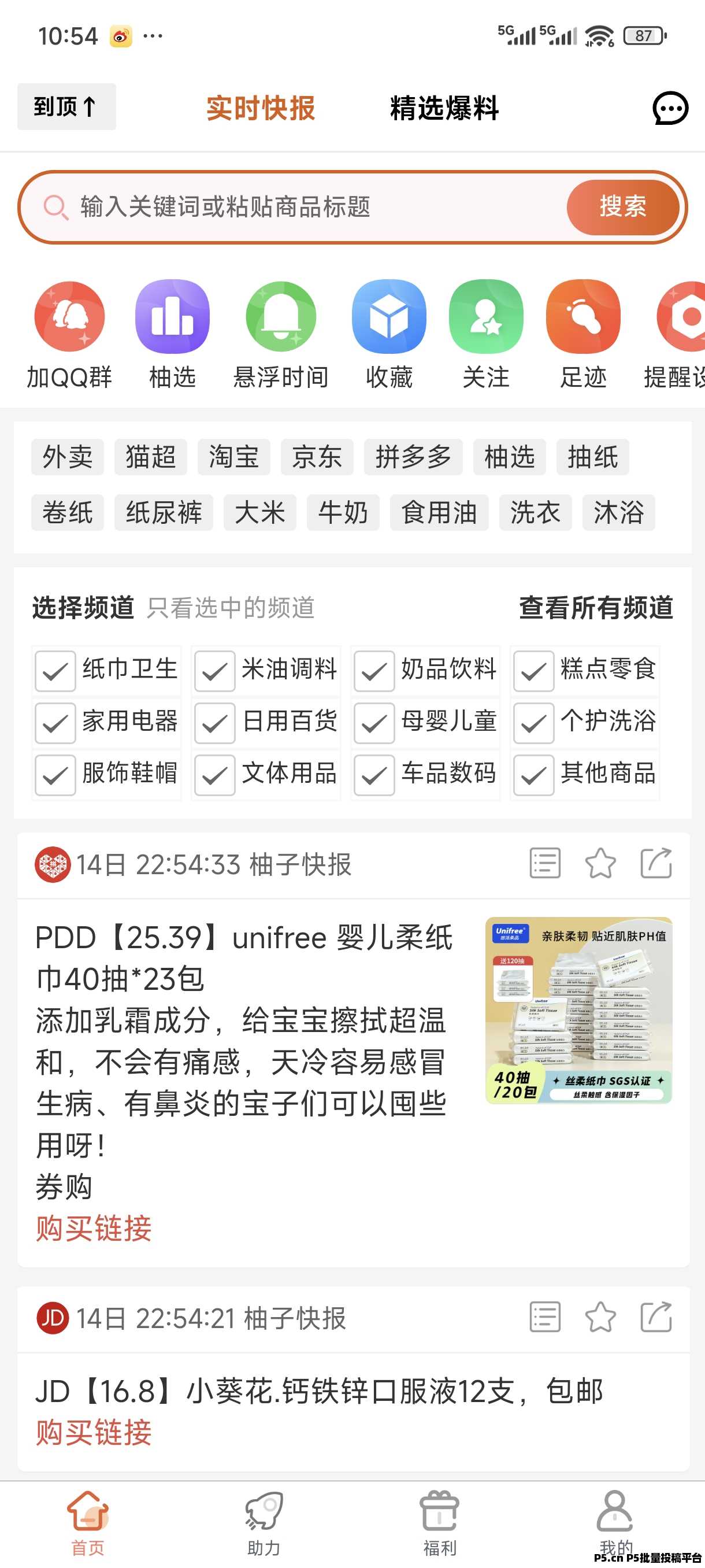Share the JD 小葵花 post
The height and width of the screenshot is (1568, 705).
[x=655, y=1316]
